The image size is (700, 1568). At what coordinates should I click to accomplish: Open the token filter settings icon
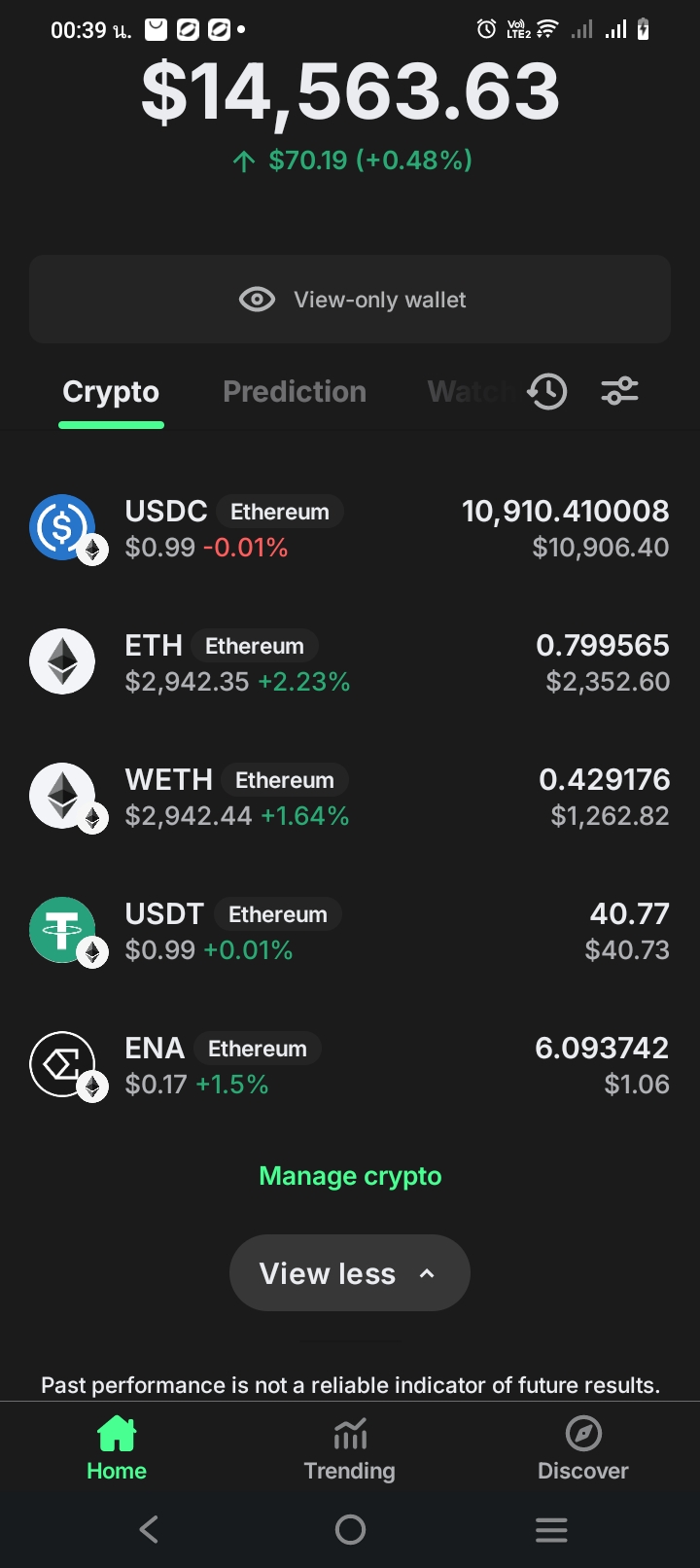[x=619, y=391]
